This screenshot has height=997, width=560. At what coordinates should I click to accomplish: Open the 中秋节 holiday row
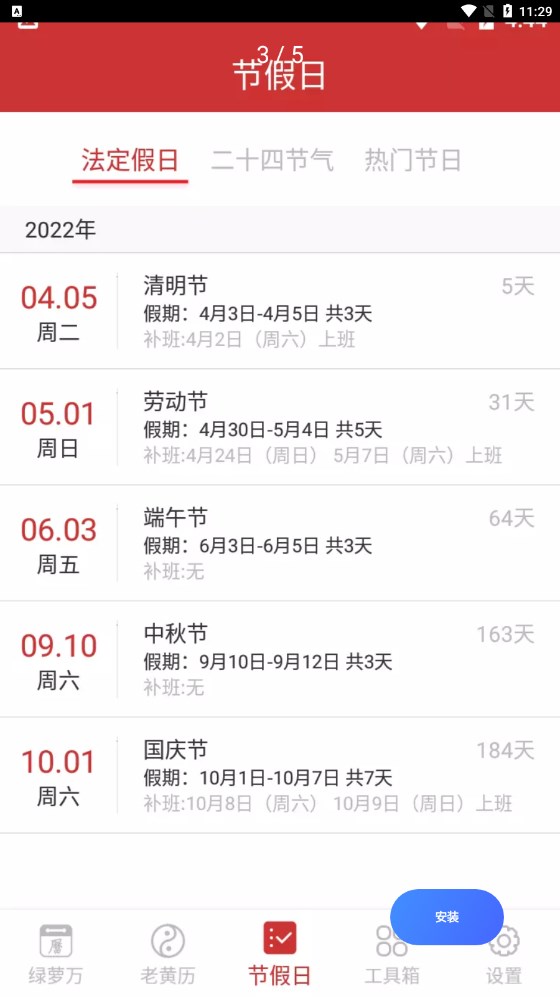pyautogui.click(x=280, y=659)
